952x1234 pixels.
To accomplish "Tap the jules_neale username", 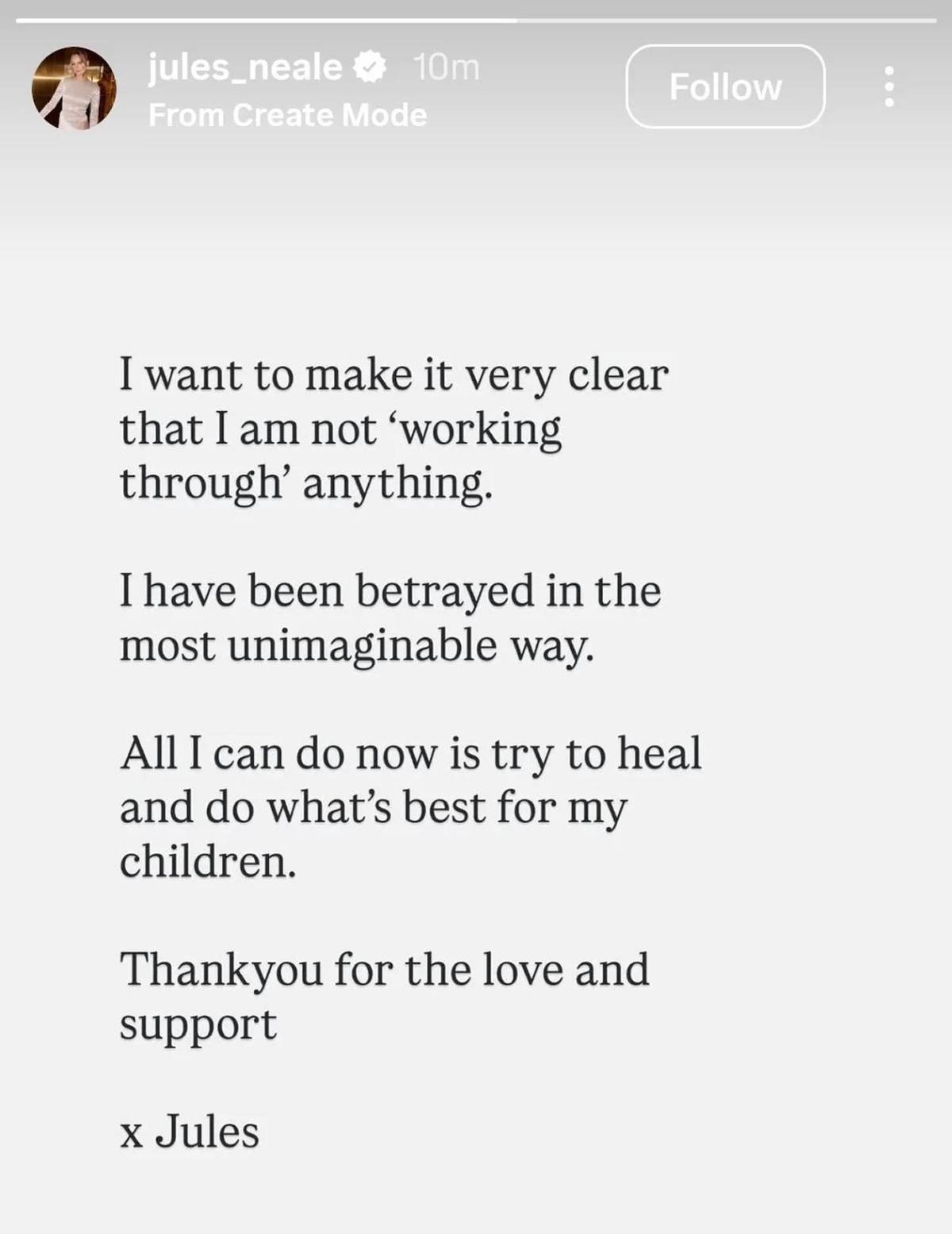I will [x=245, y=67].
